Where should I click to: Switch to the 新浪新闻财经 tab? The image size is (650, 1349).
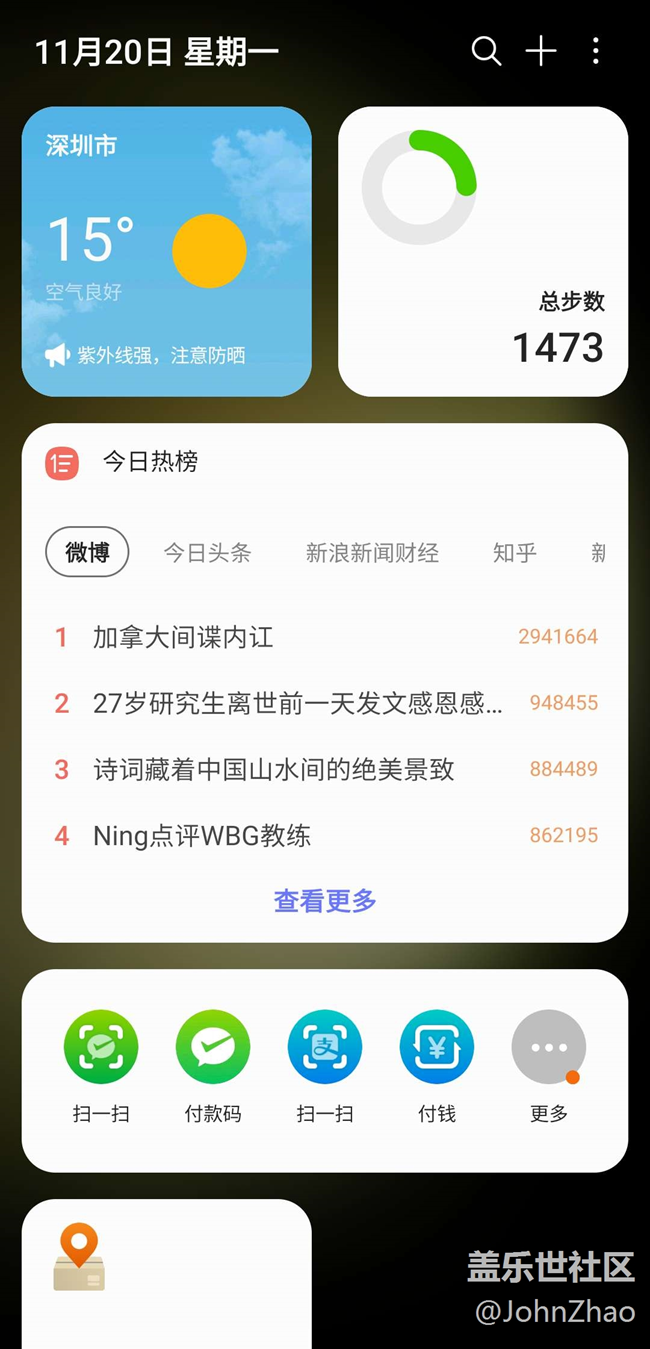tap(372, 552)
